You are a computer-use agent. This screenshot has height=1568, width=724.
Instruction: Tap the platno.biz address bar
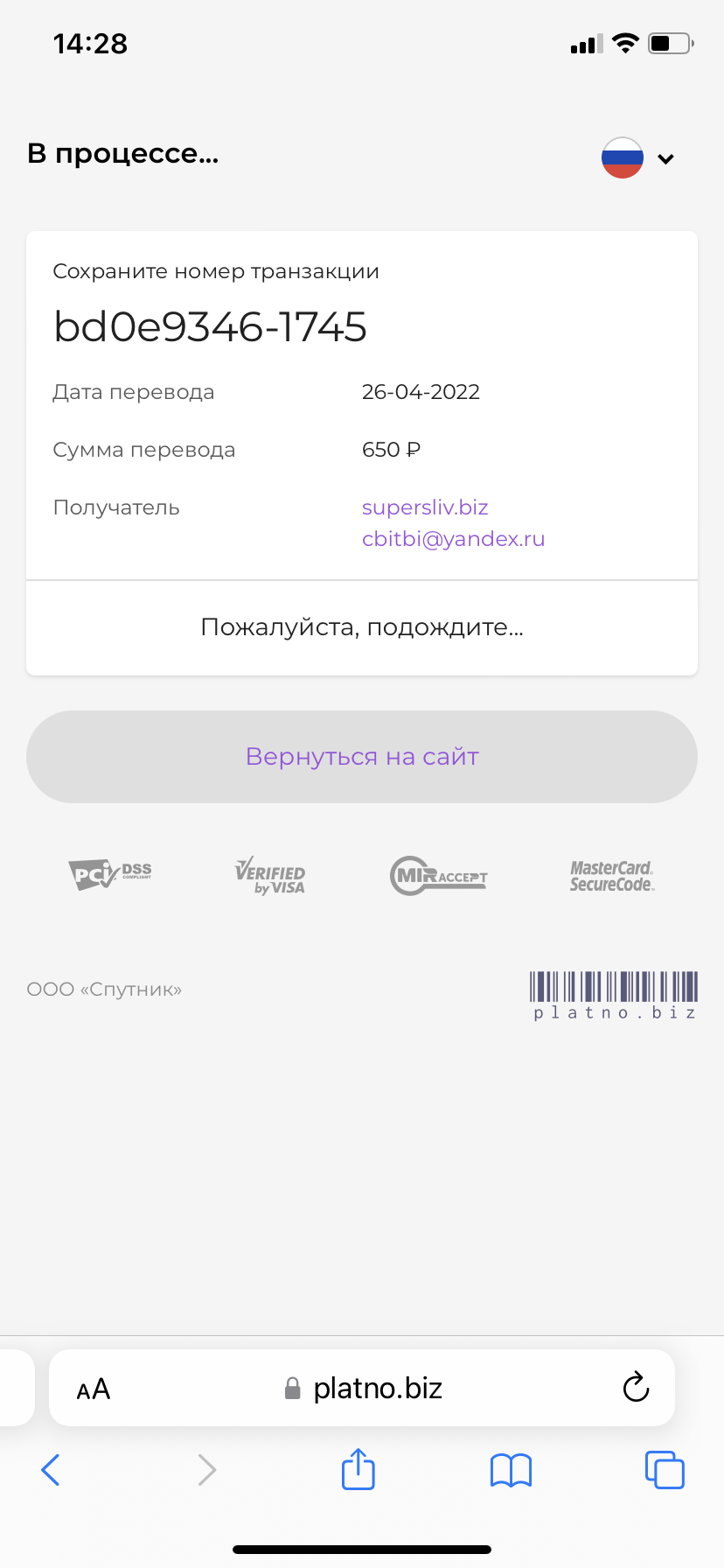point(362,1388)
